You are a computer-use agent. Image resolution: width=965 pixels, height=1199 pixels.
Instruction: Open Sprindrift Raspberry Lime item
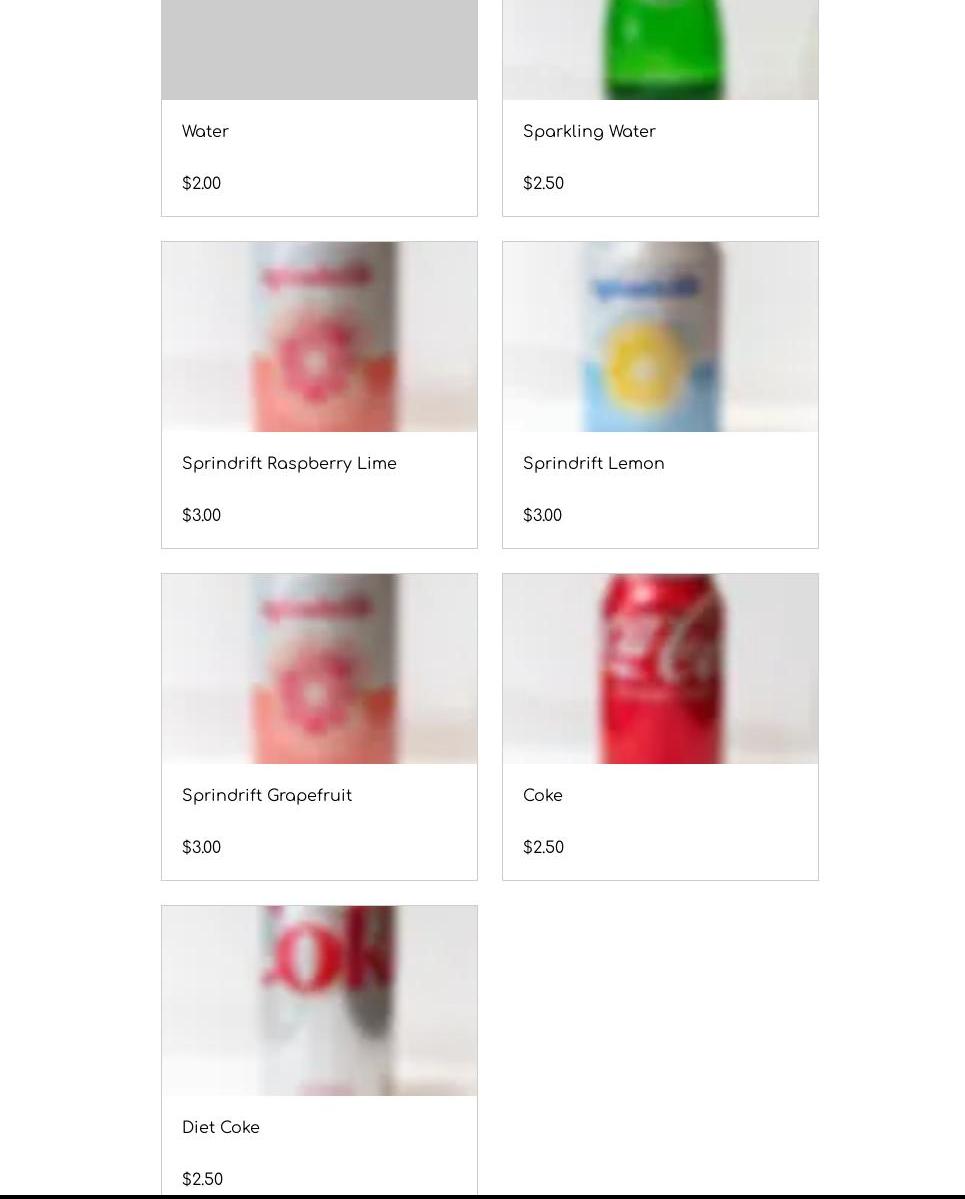(x=319, y=395)
